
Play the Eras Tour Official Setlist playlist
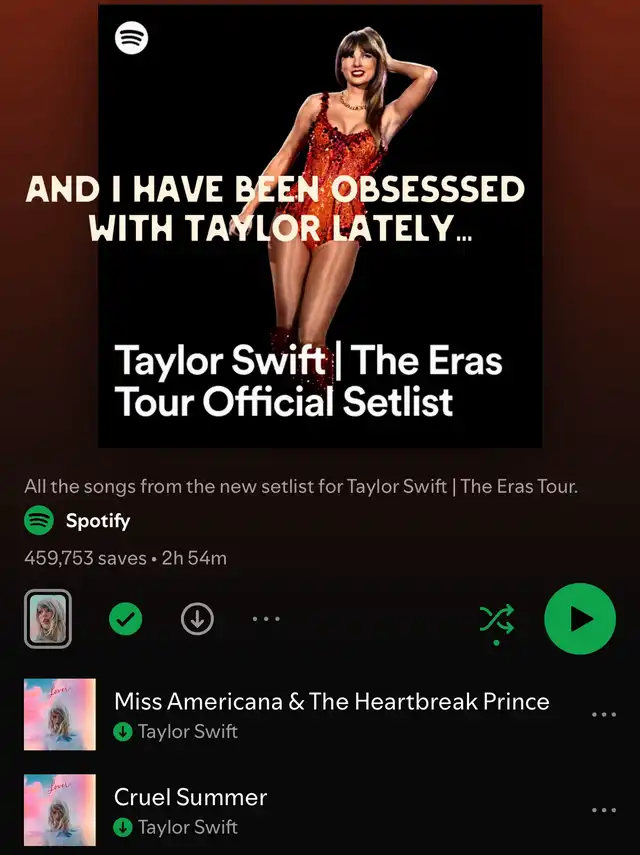pyautogui.click(x=580, y=619)
